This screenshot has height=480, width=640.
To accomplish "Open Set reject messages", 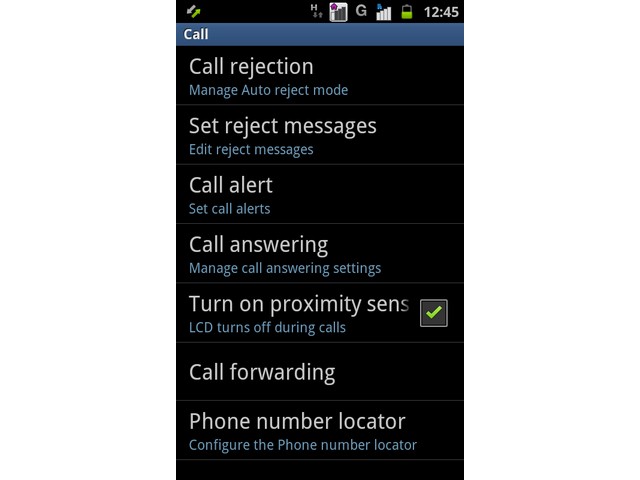I will (319, 135).
